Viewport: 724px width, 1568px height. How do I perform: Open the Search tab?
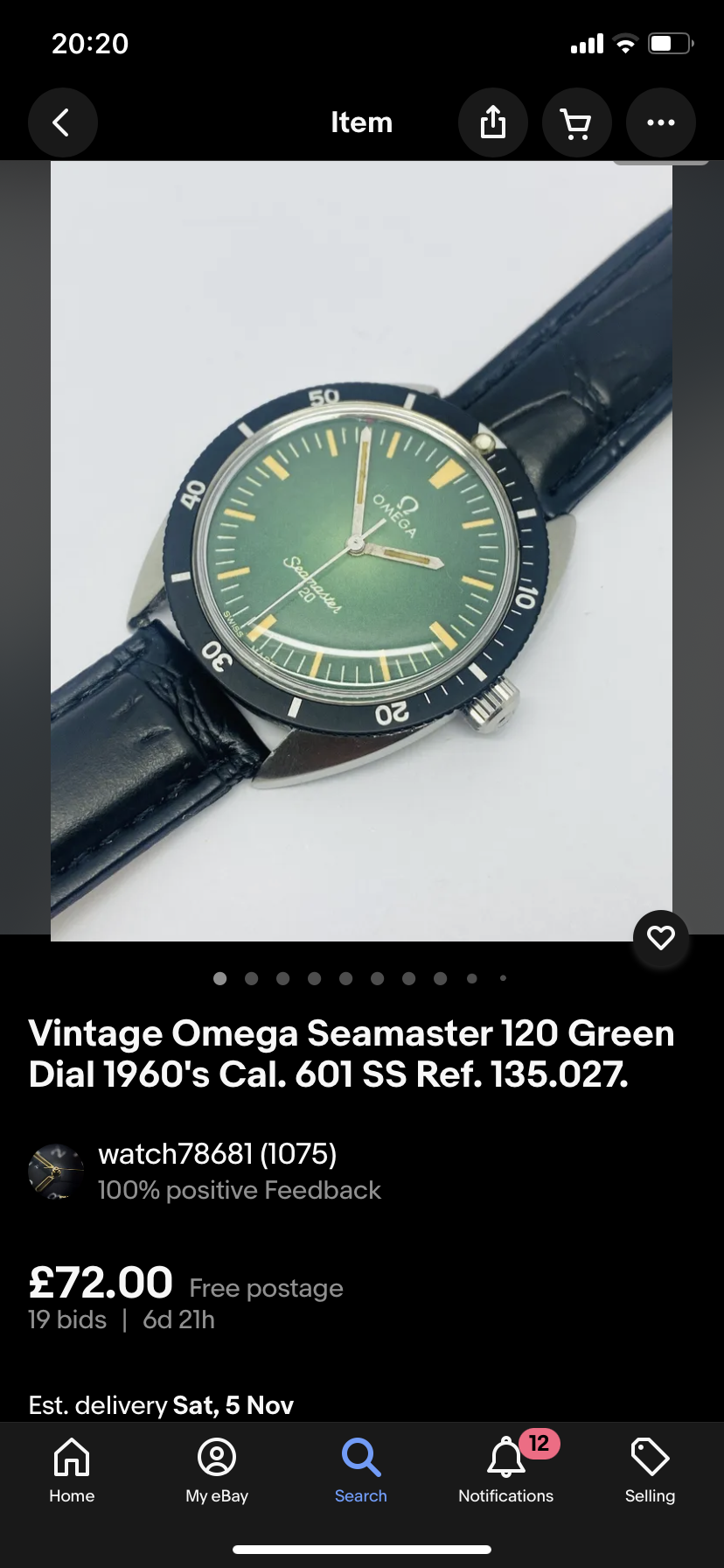(361, 1472)
